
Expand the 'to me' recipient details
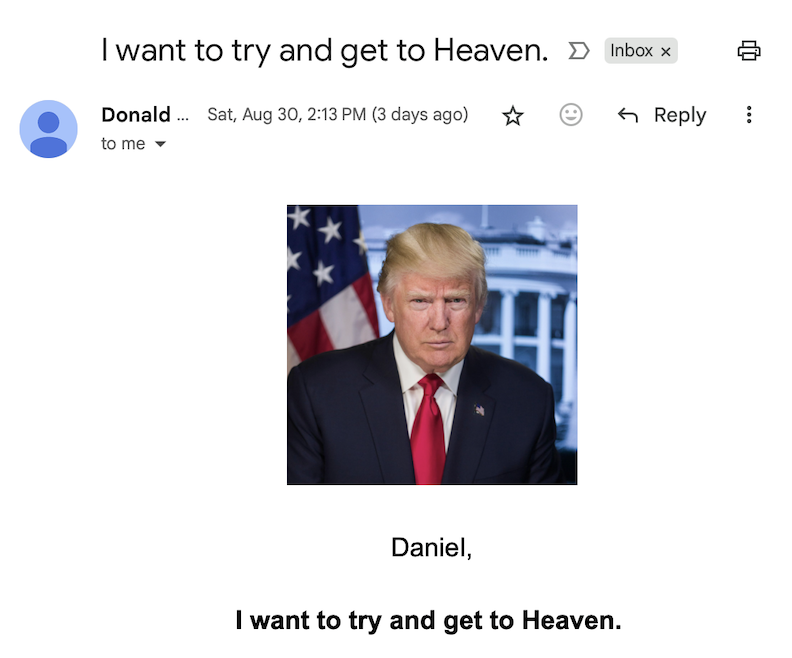pos(160,144)
